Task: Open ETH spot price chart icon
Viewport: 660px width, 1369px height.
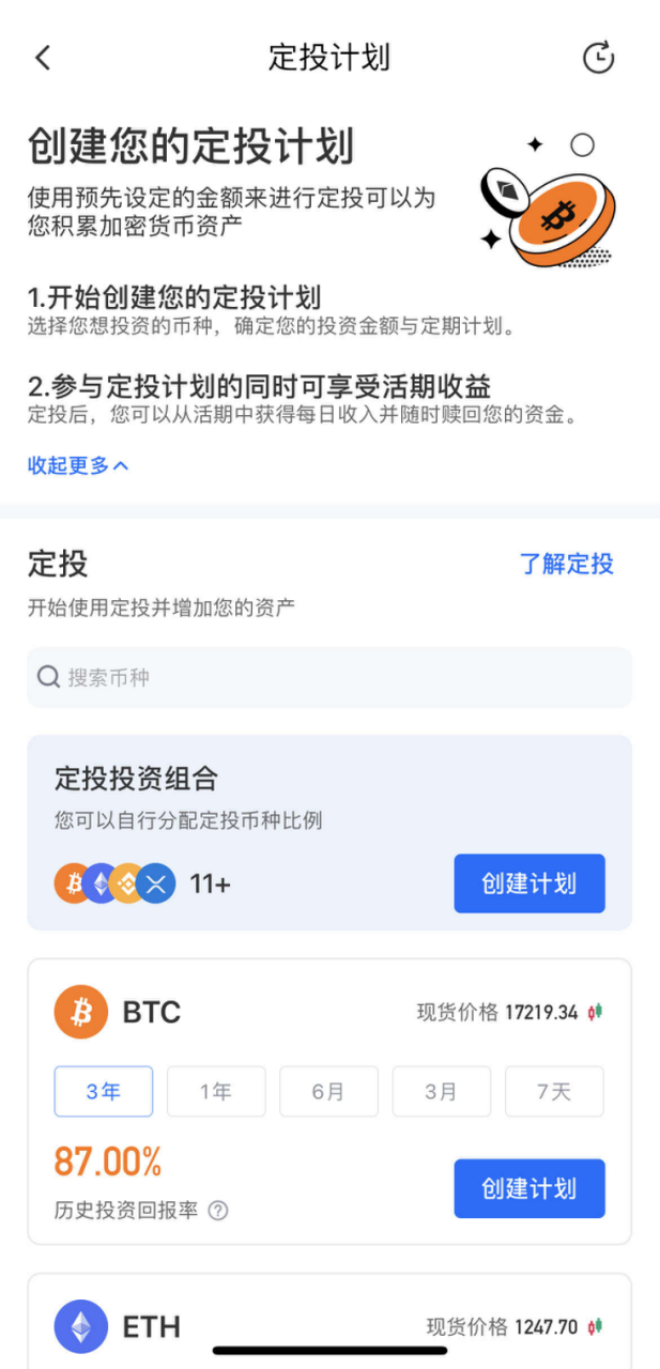Action: 595,1327
